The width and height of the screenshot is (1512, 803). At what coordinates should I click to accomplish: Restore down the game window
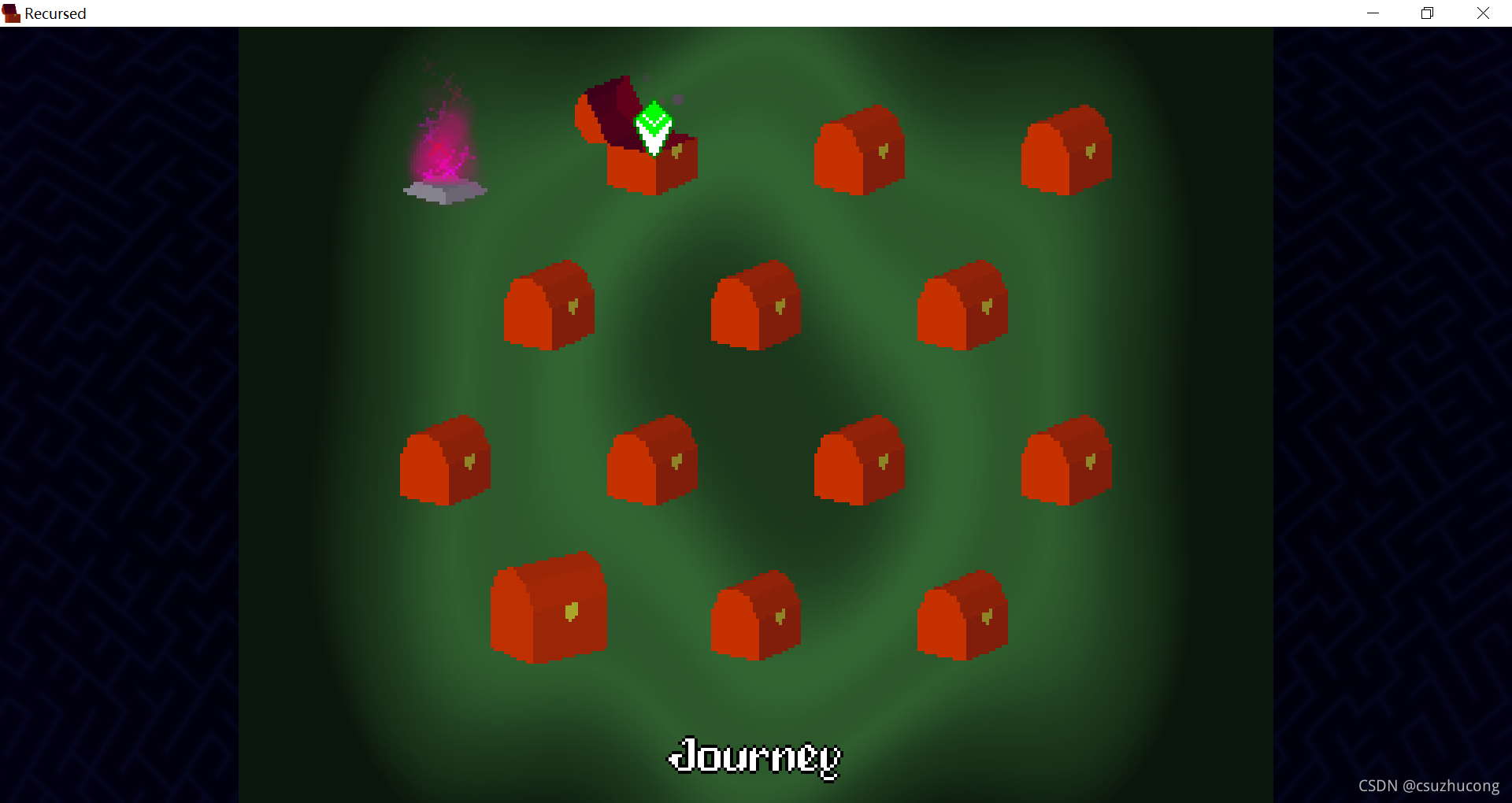[x=1427, y=13]
